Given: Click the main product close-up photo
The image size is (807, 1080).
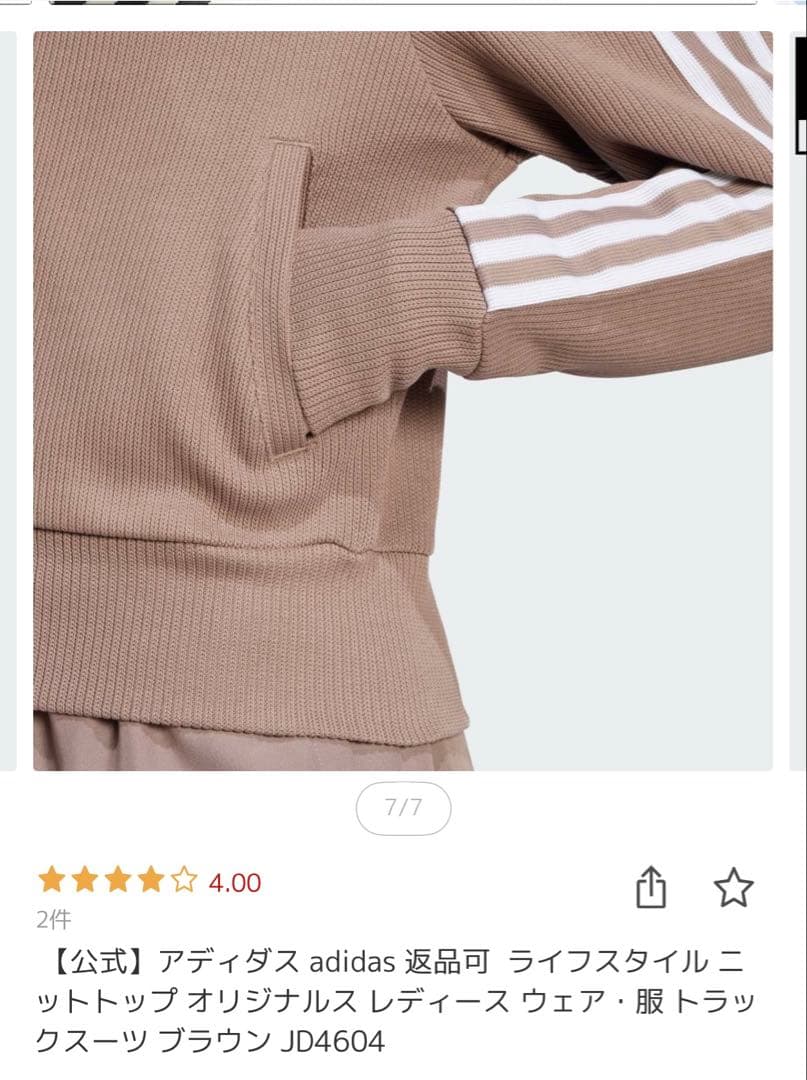Looking at the screenshot, I should (x=400, y=400).
